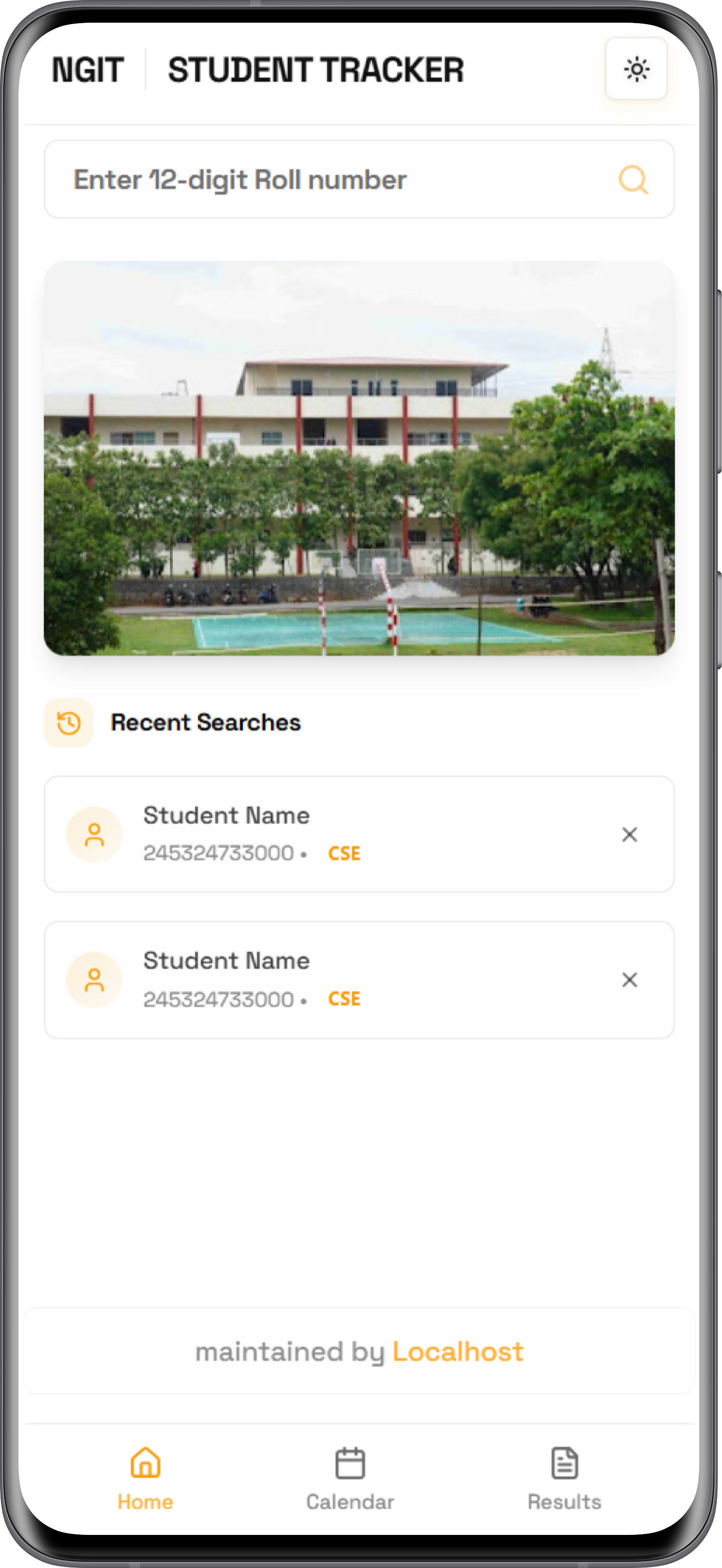The height and width of the screenshot is (1568, 722).
Task: Remove the second recent search entry
Action: tap(629, 980)
